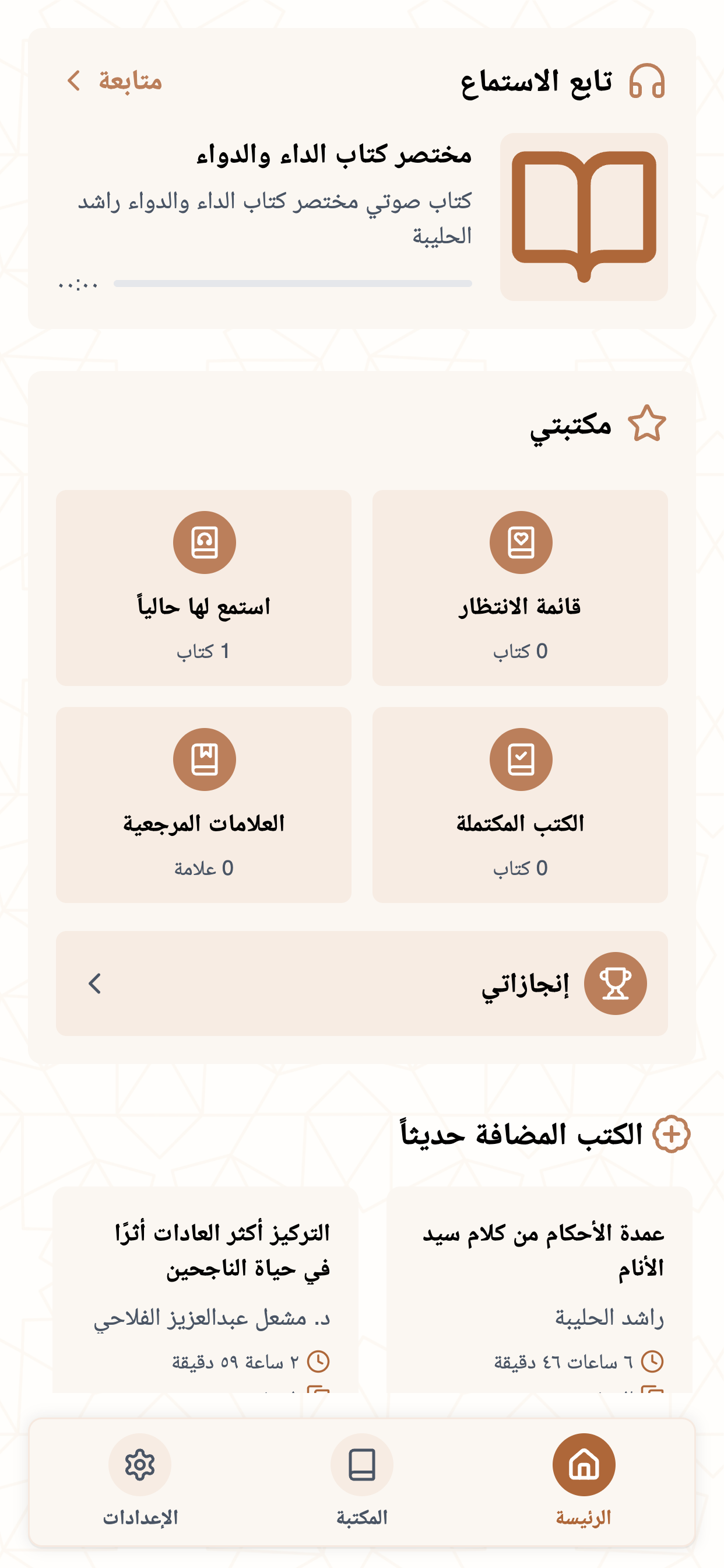Image resolution: width=724 pixels, height=1568 pixels.
Task: Seek on the audiobook progress bar
Action: point(293,283)
